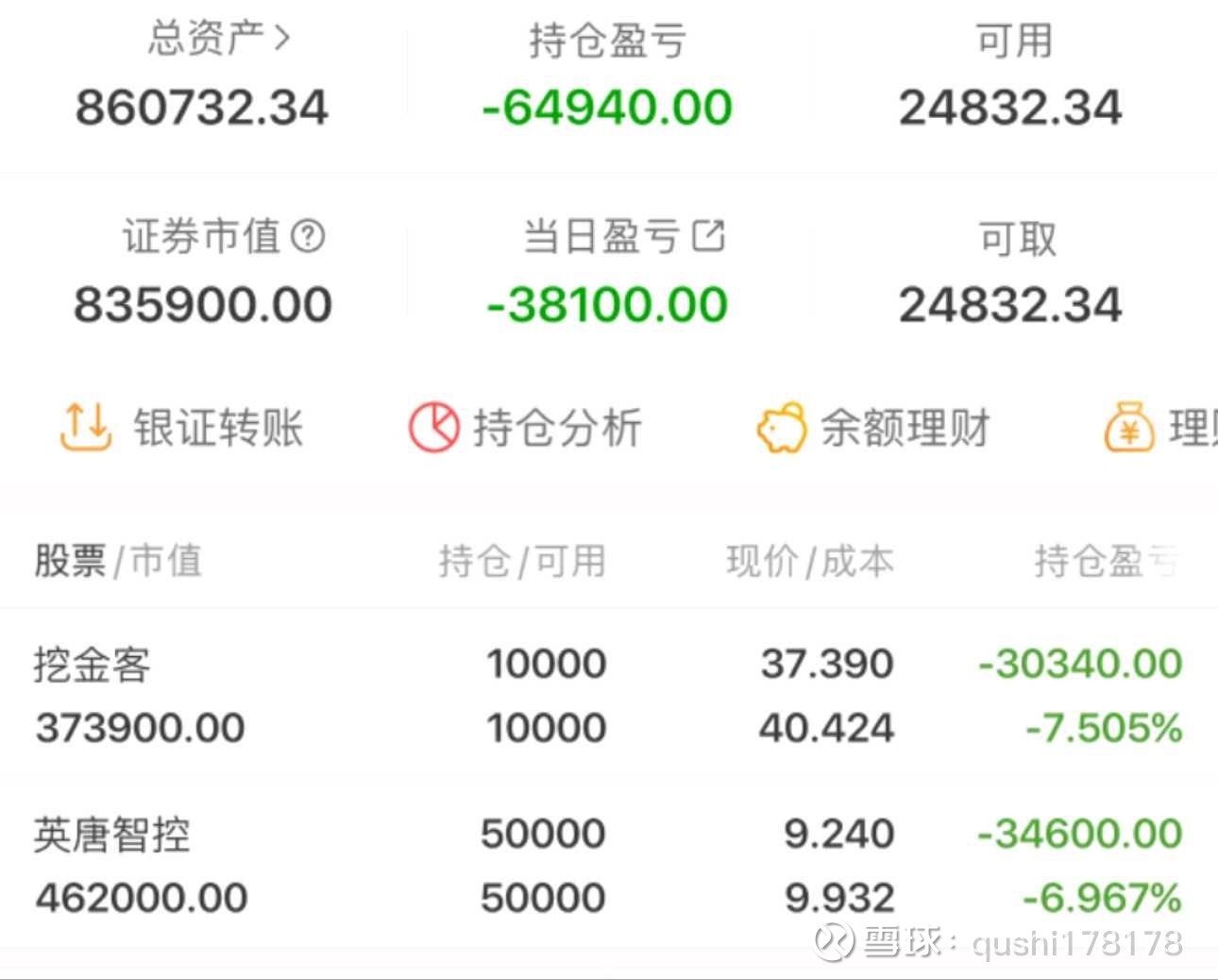
Task: Sort by 股票/市值 column header
Action: [118, 561]
